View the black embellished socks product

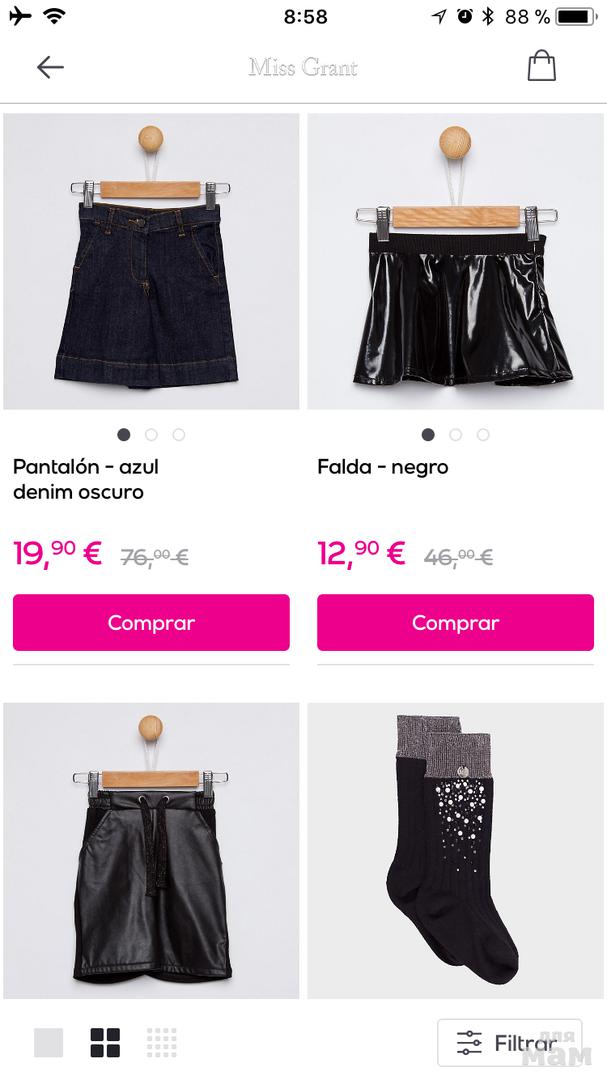pos(455,850)
